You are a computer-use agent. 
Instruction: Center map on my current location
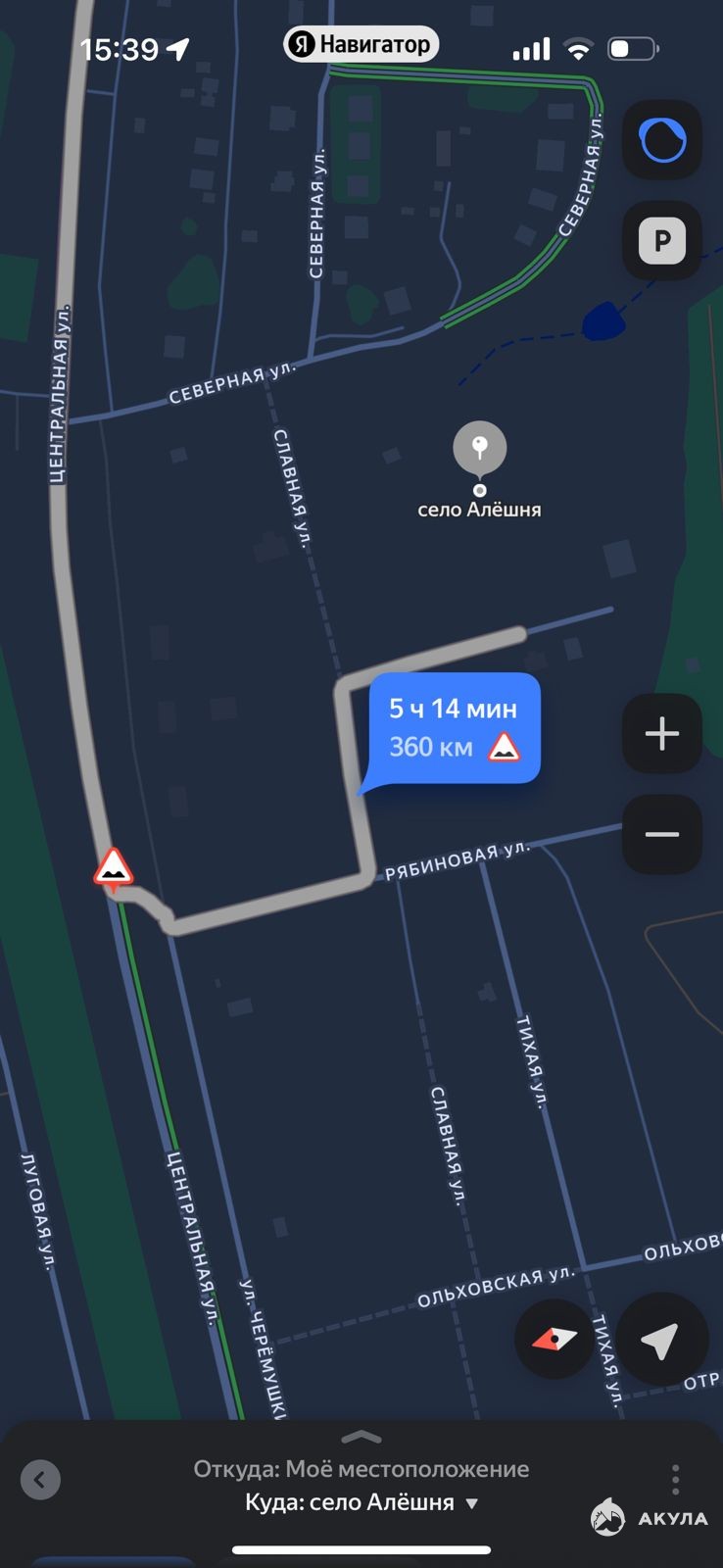(661, 1340)
